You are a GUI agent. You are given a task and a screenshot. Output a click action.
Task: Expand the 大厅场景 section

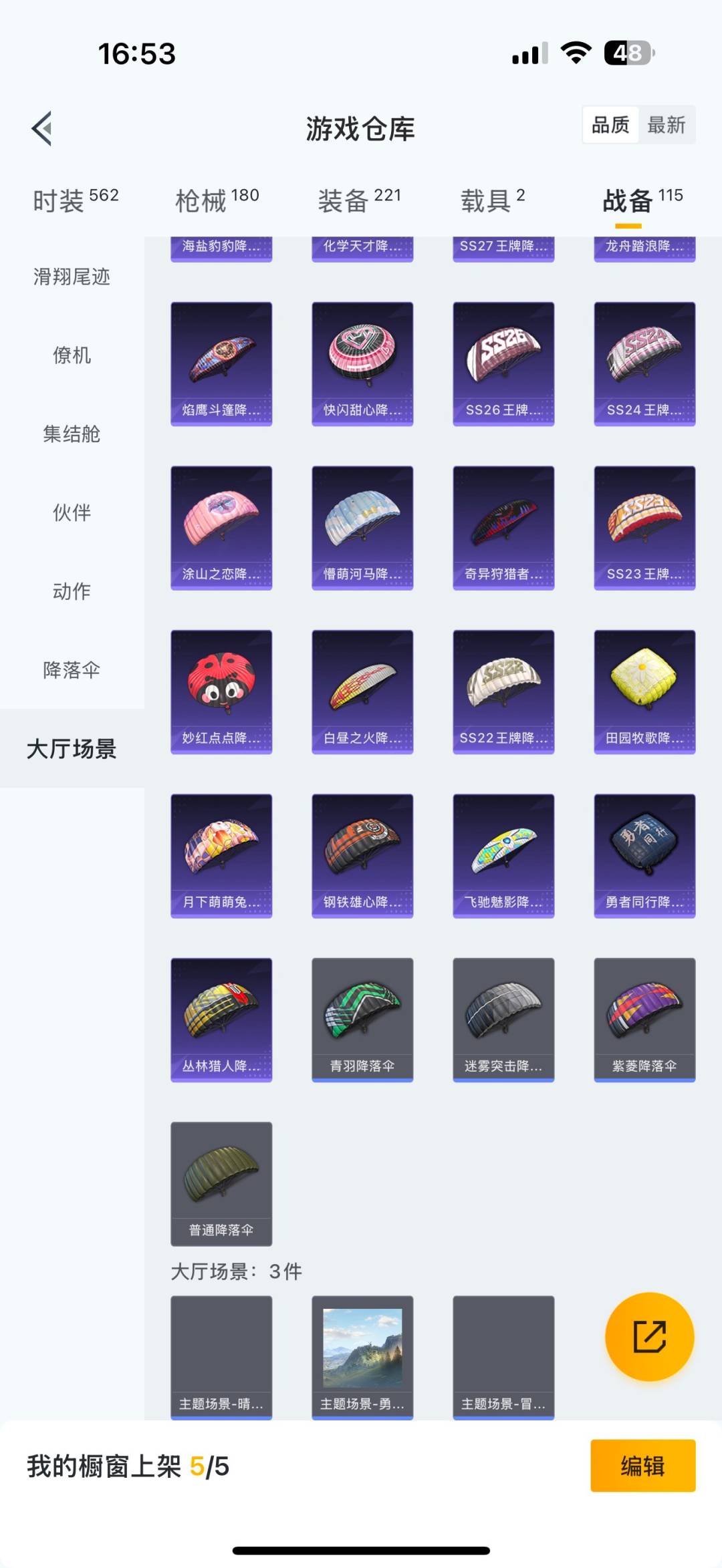tap(72, 750)
